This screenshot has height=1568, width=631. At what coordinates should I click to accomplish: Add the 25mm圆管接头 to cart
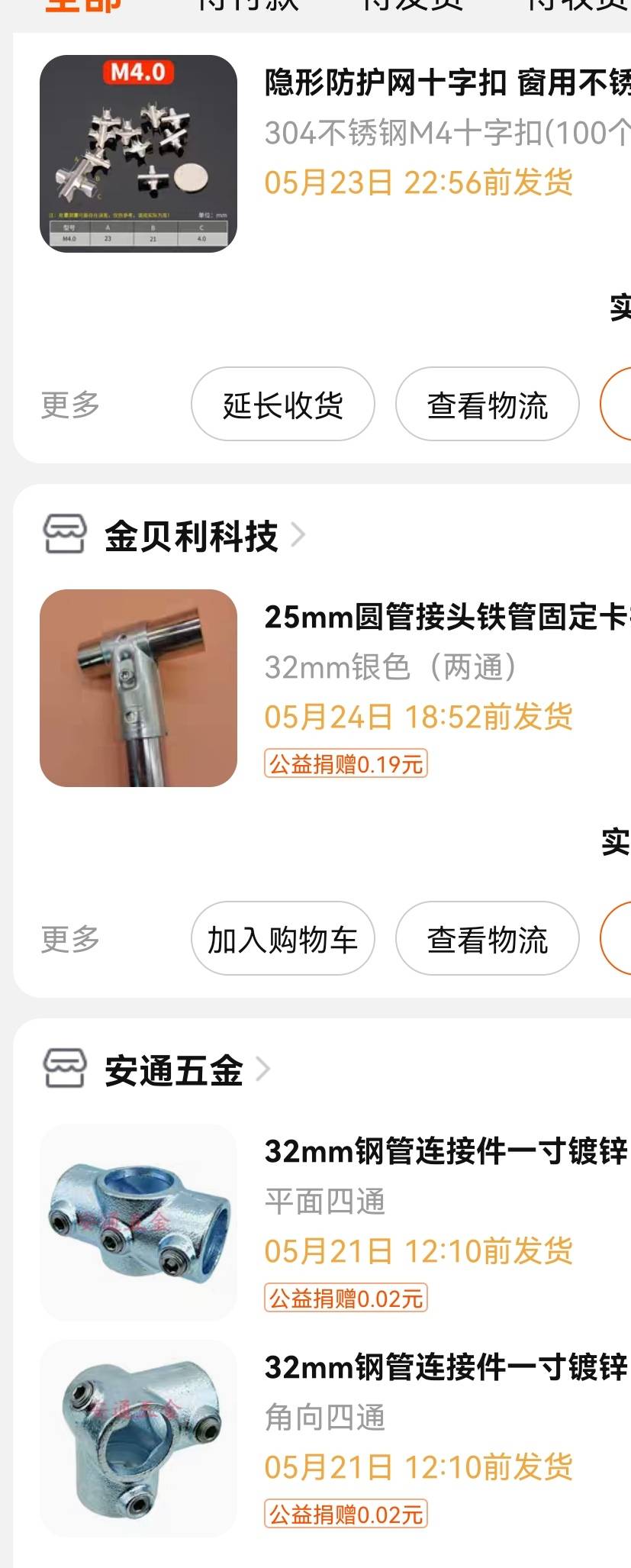pos(282,939)
